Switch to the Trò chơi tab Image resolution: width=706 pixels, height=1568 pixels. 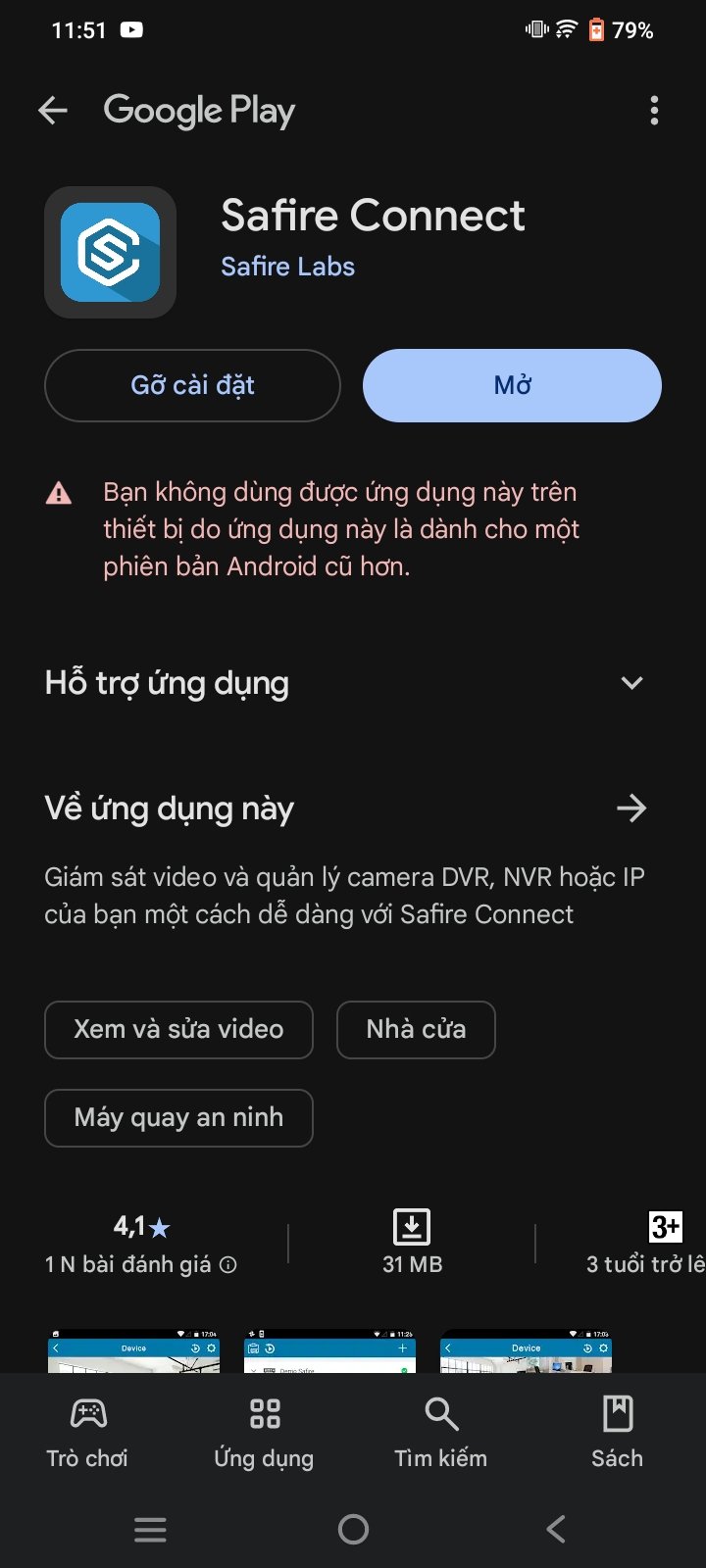coord(87,1432)
